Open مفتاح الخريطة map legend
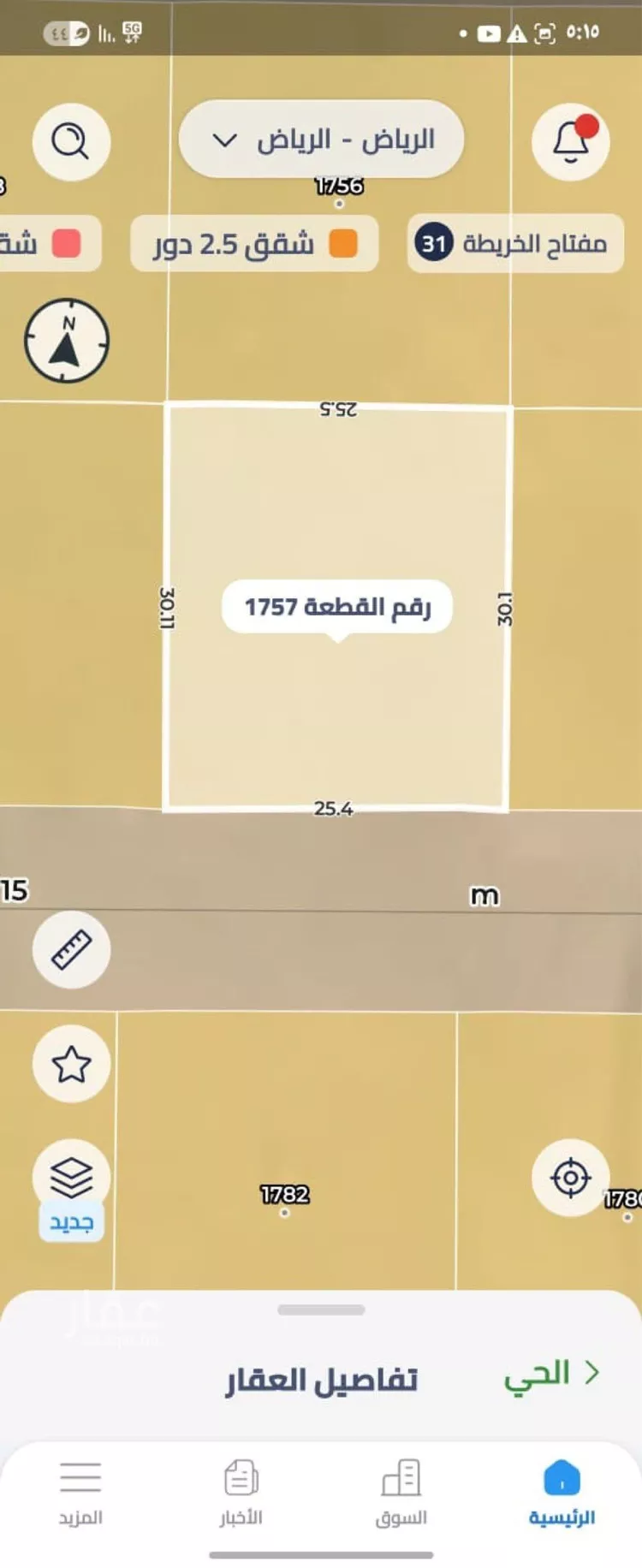Image resolution: width=642 pixels, height=1568 pixels. pos(514,244)
